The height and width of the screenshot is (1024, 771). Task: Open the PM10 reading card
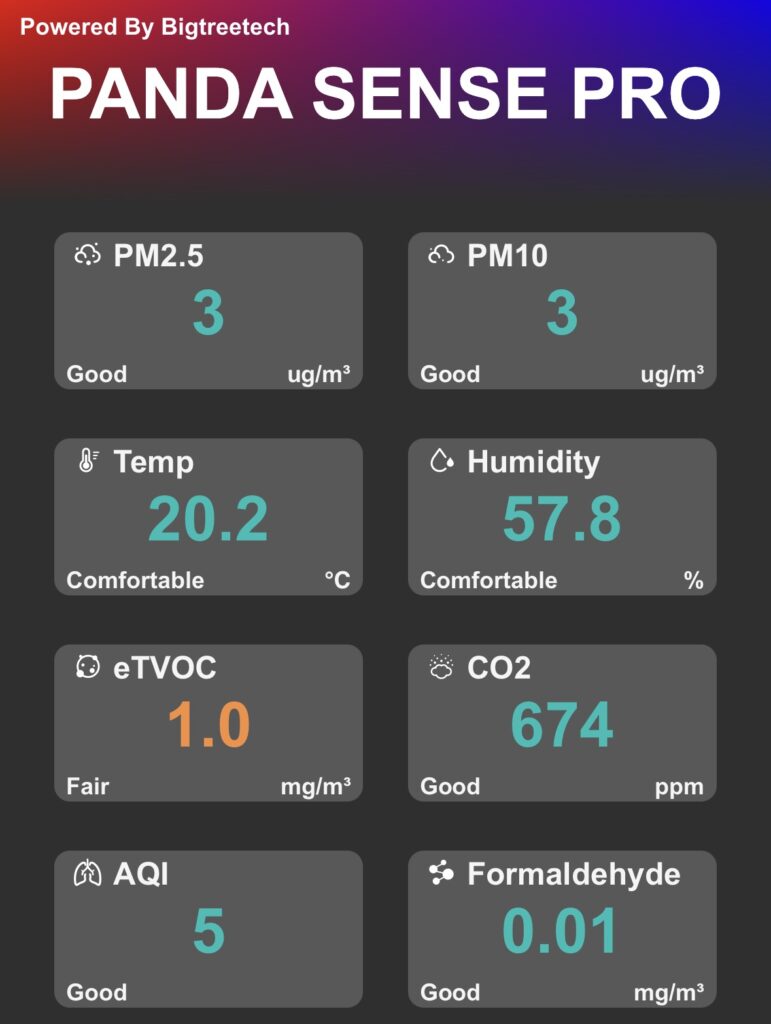pyautogui.click(x=562, y=311)
